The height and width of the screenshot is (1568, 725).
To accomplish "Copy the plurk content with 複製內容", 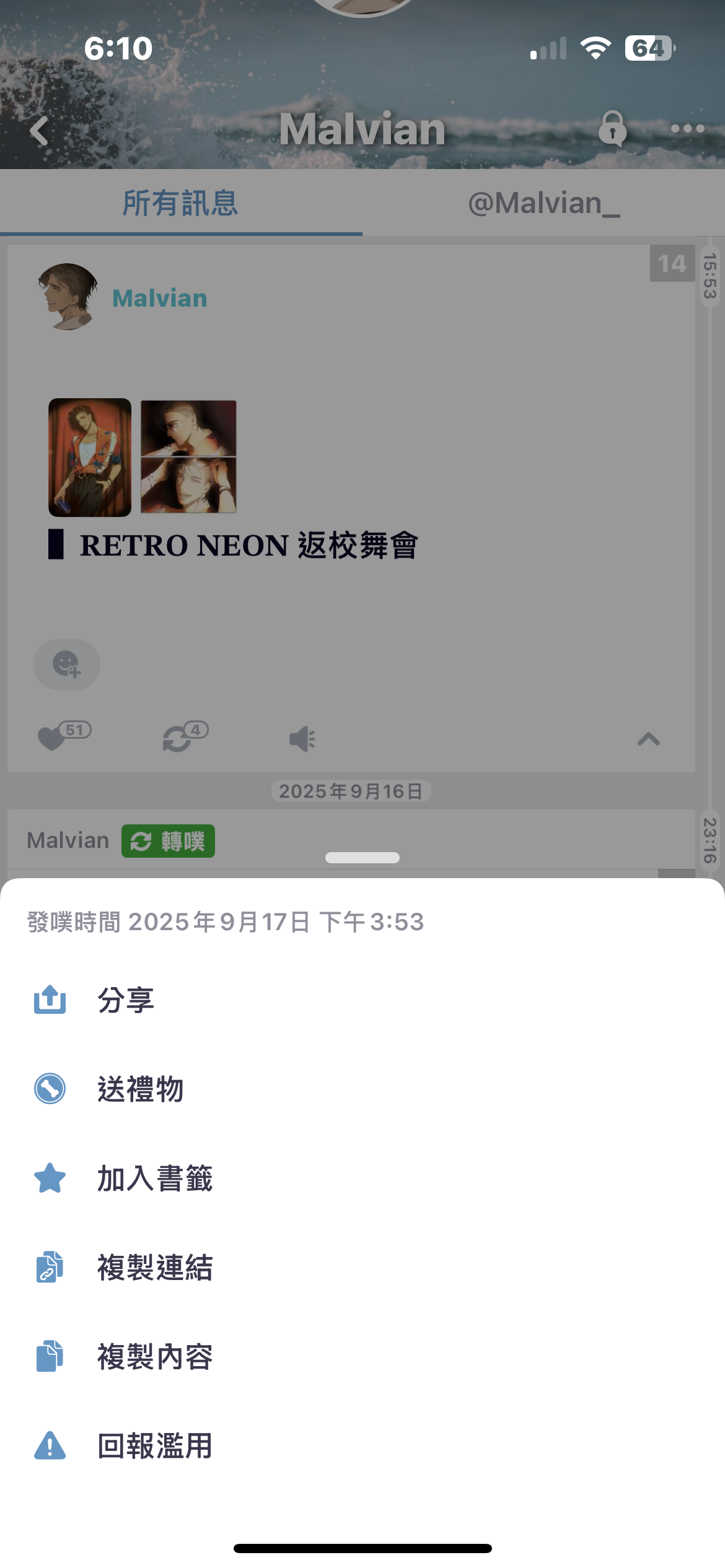I will [155, 1357].
